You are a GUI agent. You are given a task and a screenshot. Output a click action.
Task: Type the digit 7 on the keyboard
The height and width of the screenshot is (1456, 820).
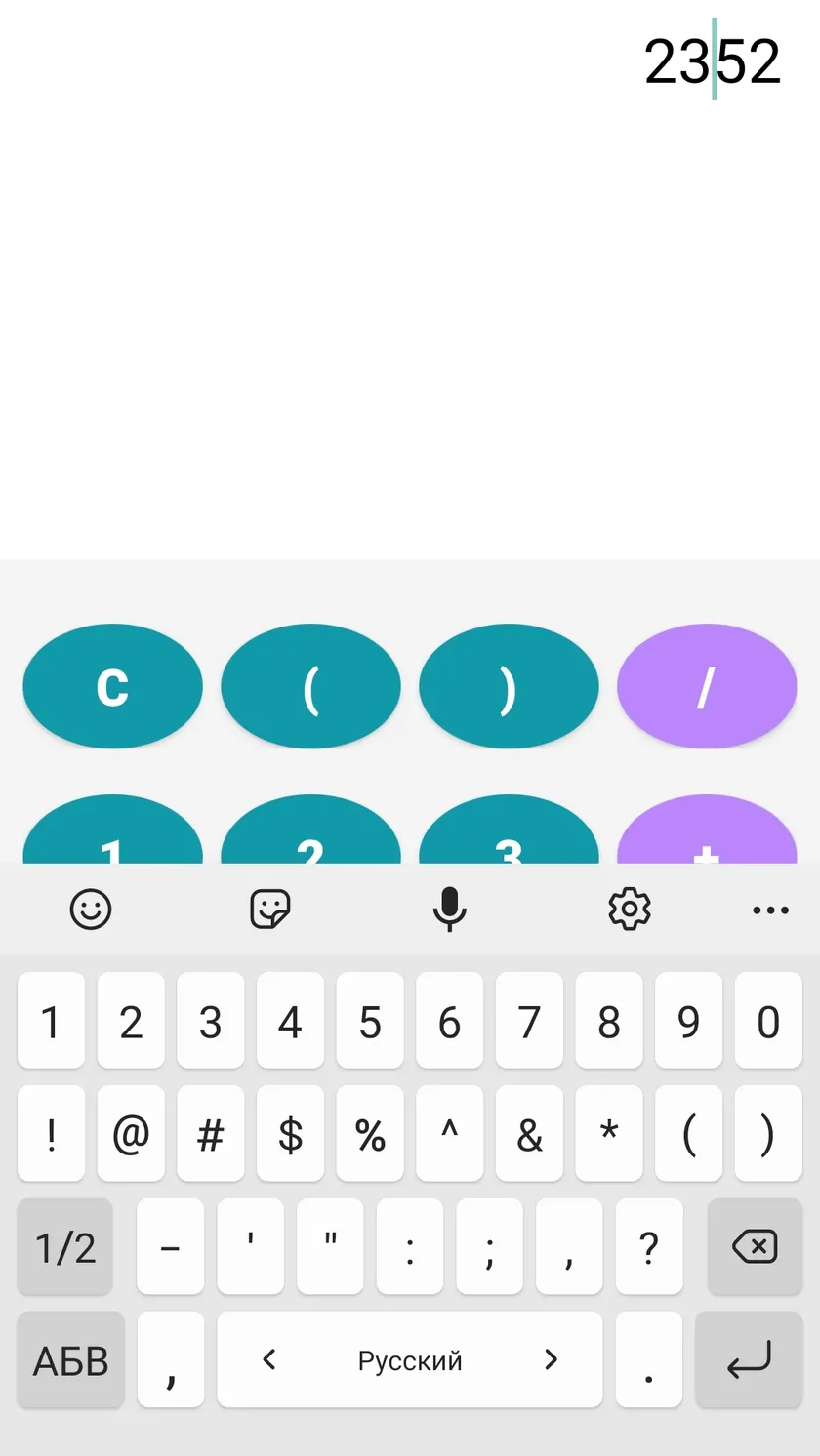(x=529, y=1021)
